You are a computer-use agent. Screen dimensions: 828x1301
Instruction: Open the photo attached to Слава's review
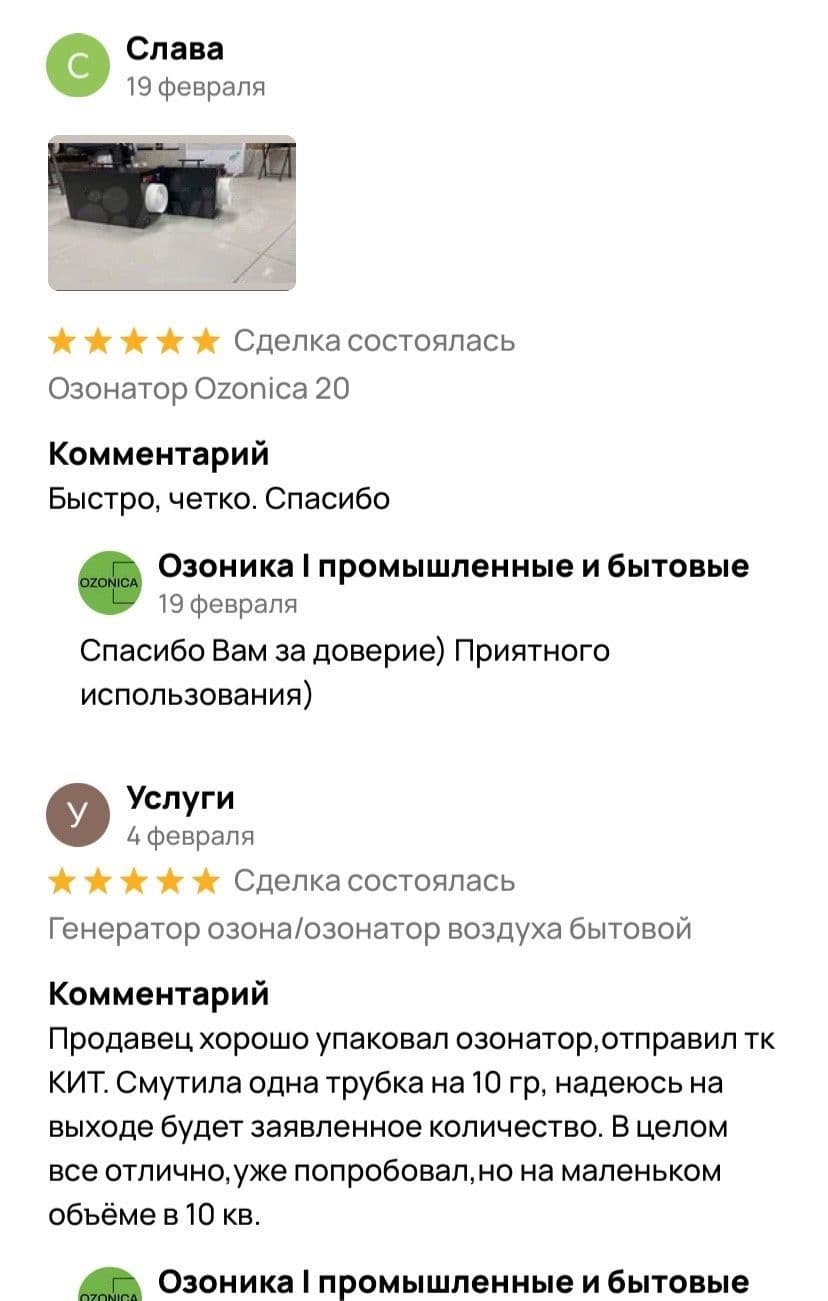[x=172, y=212]
